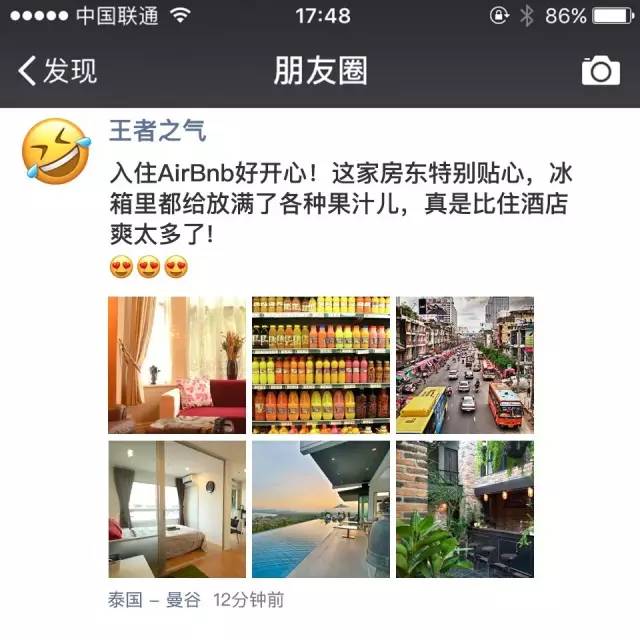Open the juice bottle shelves photo
Viewport: 640px width, 640px height.
(320, 365)
